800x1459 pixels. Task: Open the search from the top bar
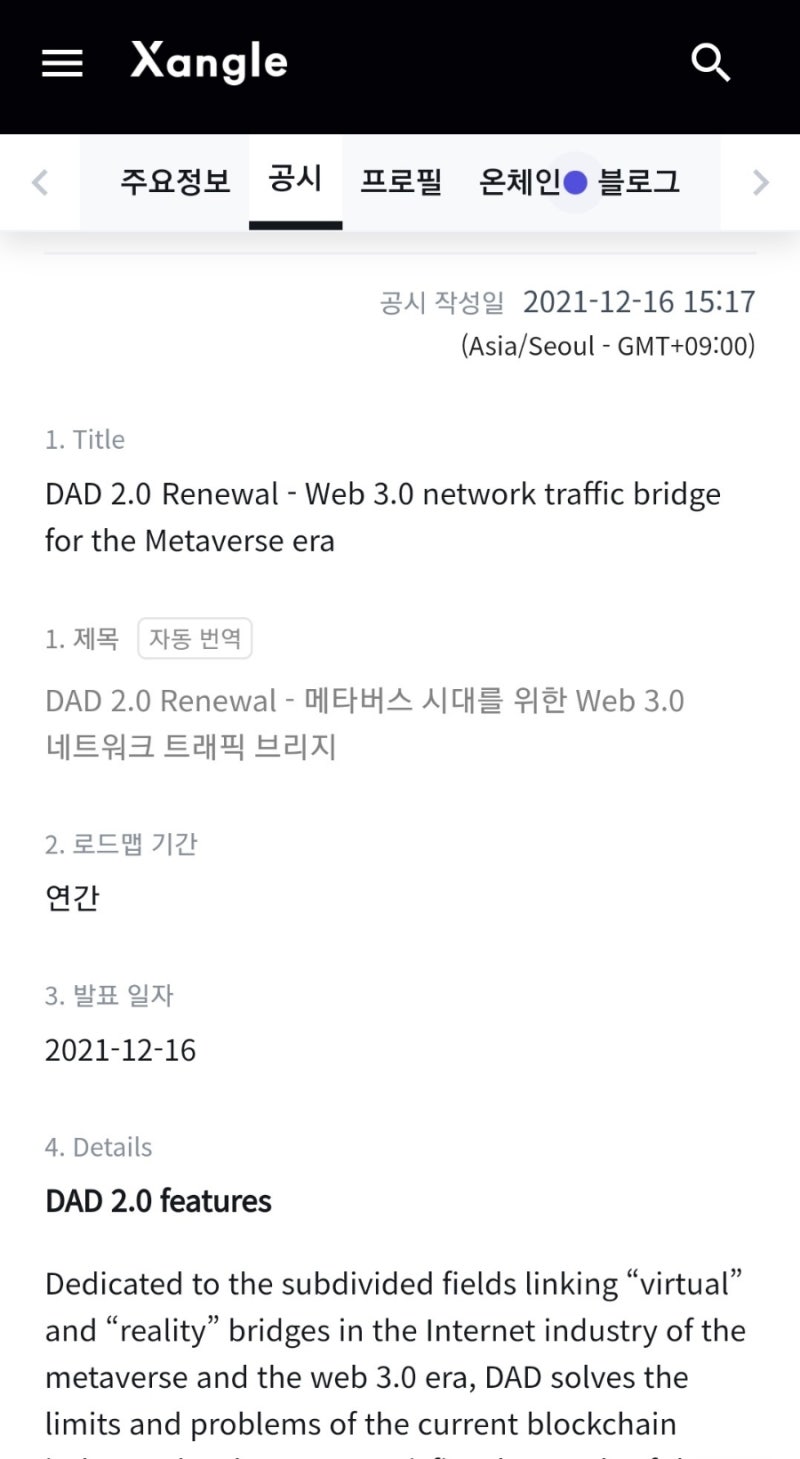(x=711, y=62)
